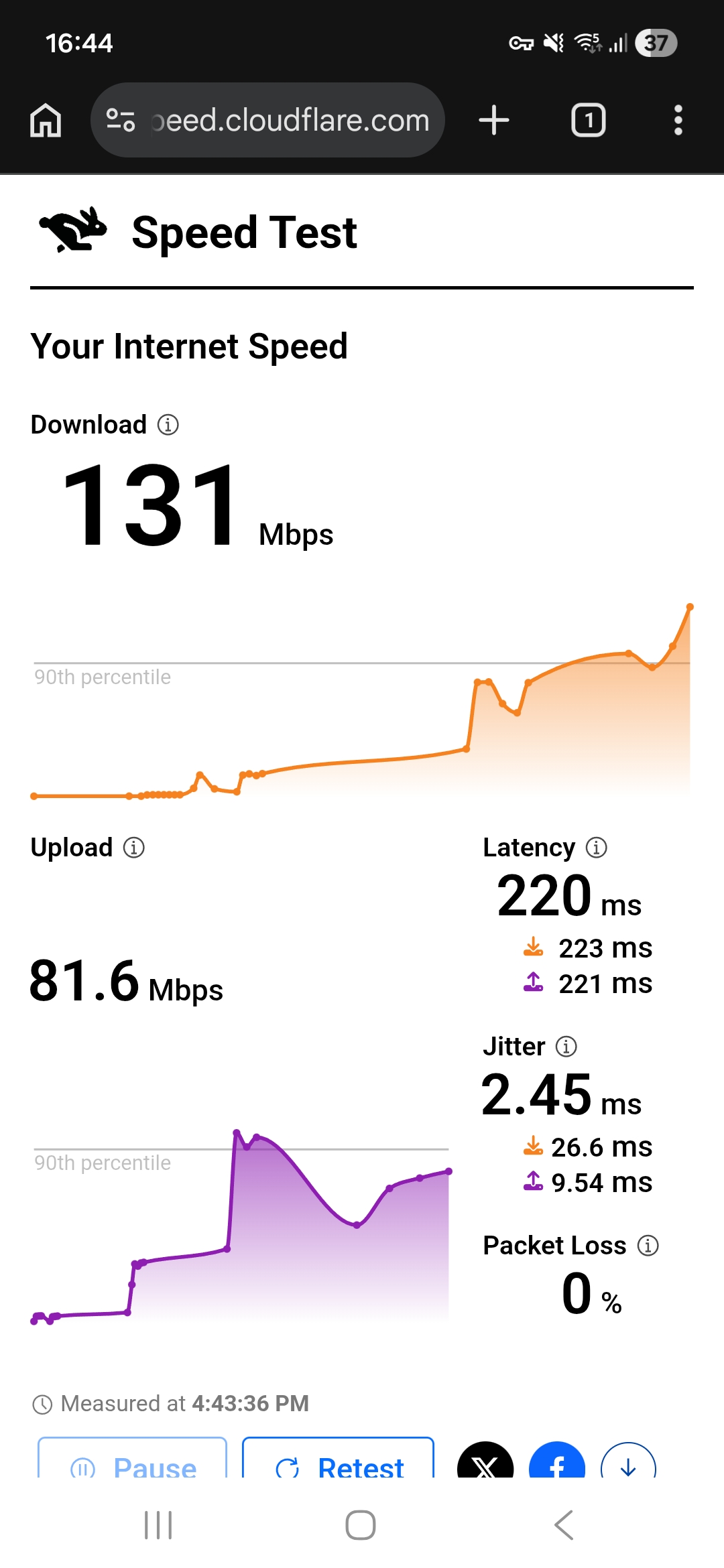Open the Latency info tooltip
The height and width of the screenshot is (1568, 724).
595,847
